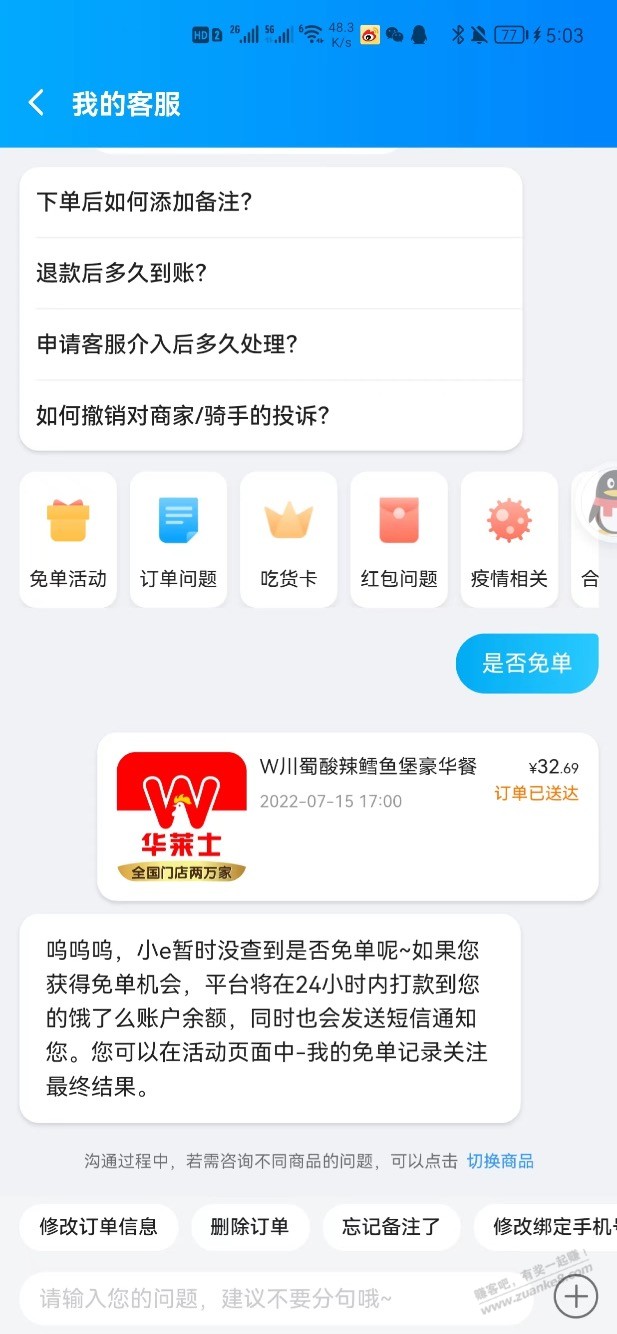Go back from 我的客服
This screenshot has width=617, height=1334.
click(37, 103)
